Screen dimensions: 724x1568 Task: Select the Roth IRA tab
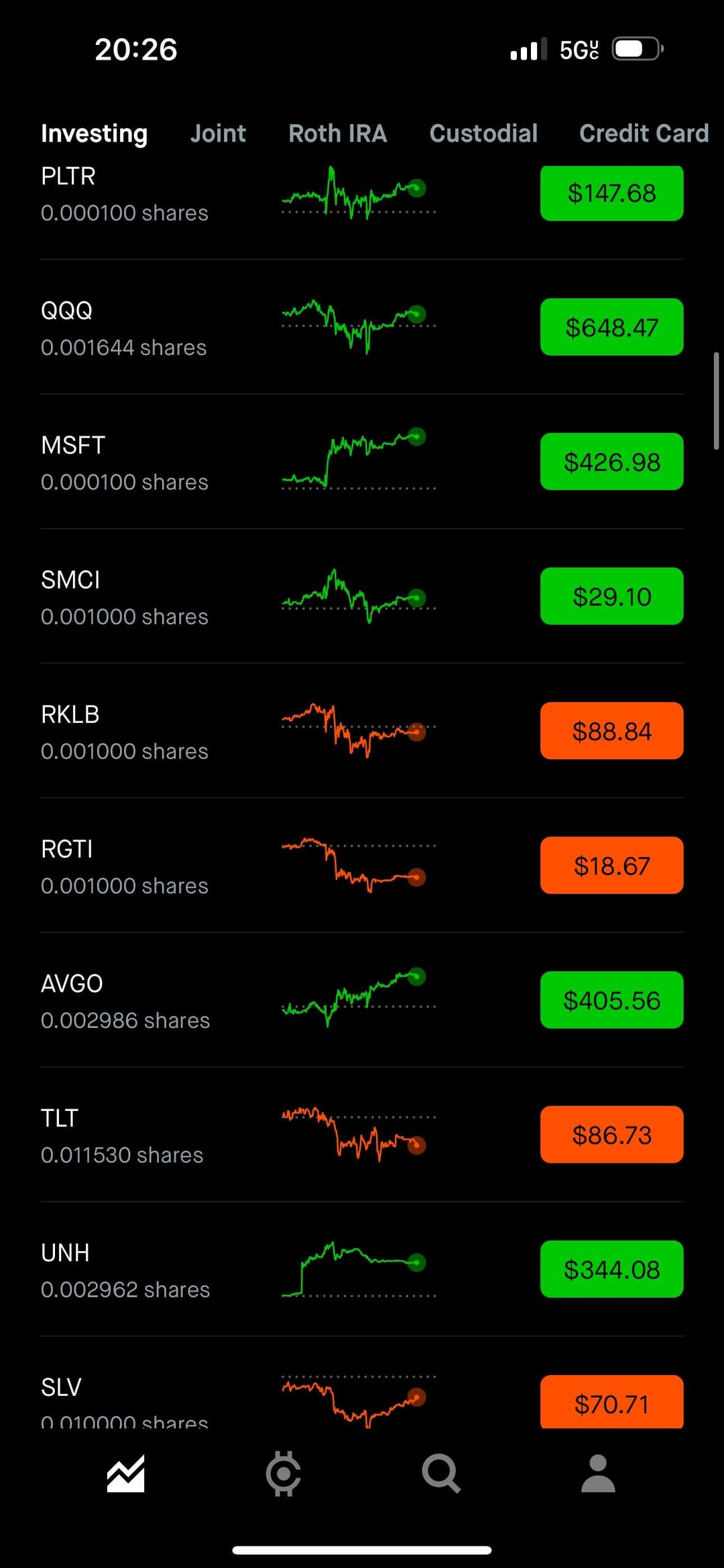pyautogui.click(x=337, y=133)
